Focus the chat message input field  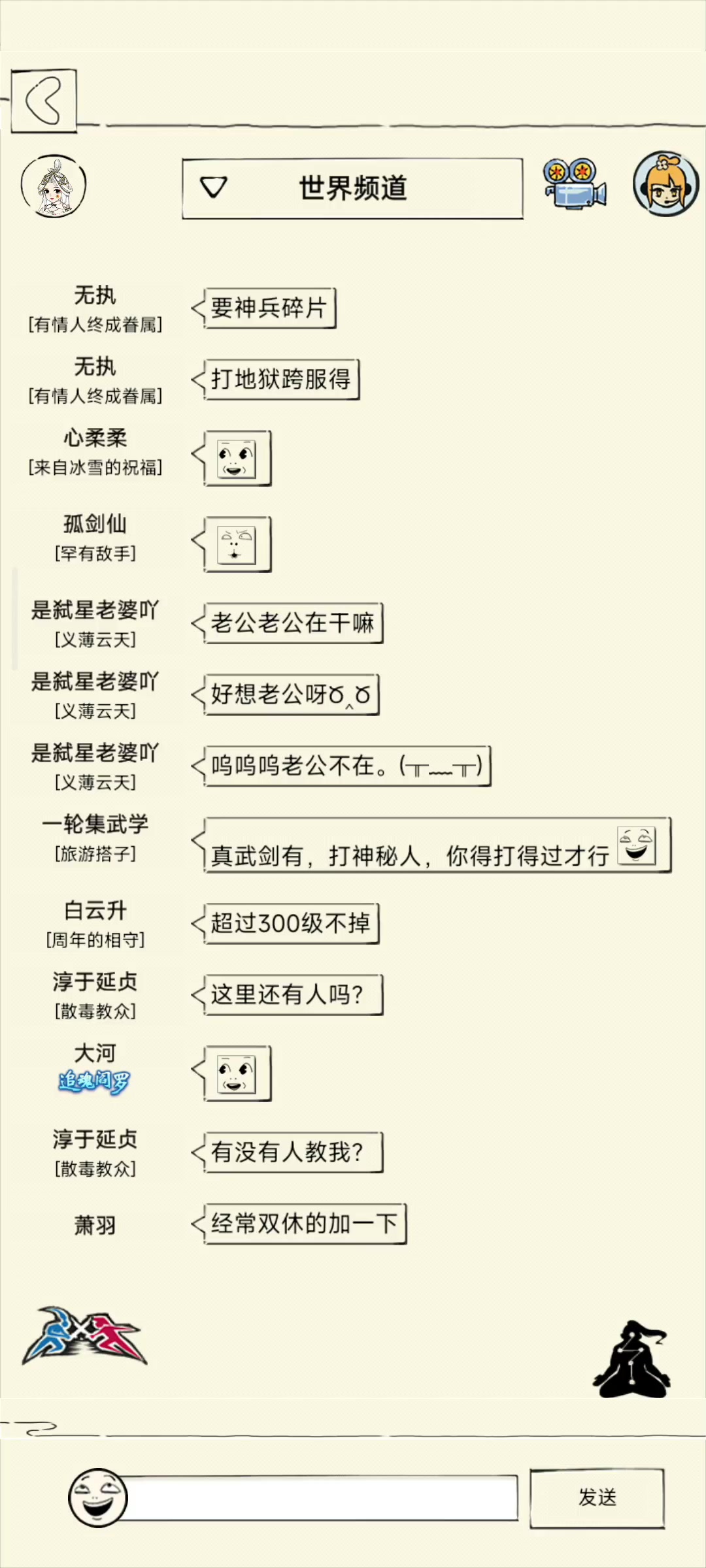pos(322,1497)
